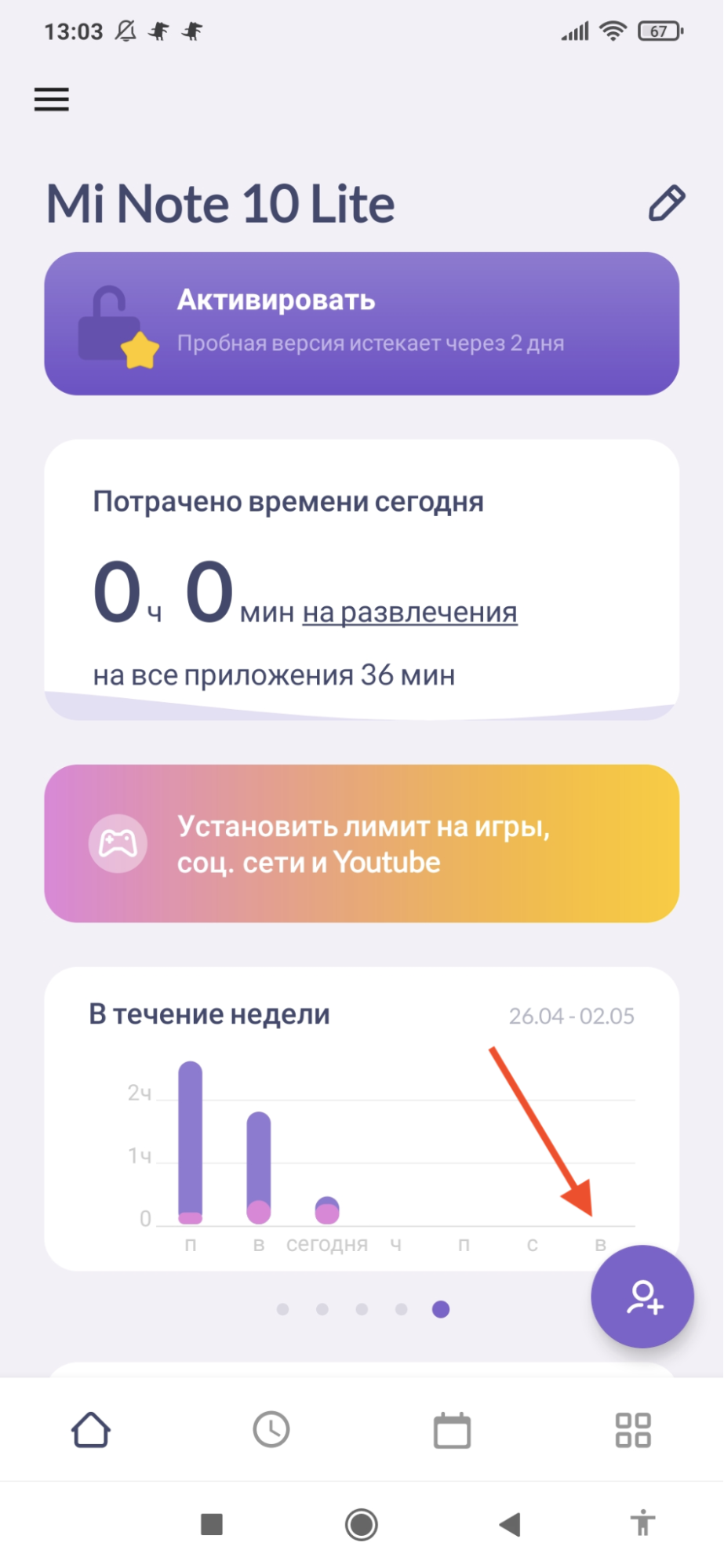Add a new child with the floating button
This screenshot has height=1568, width=724.
tap(642, 1297)
